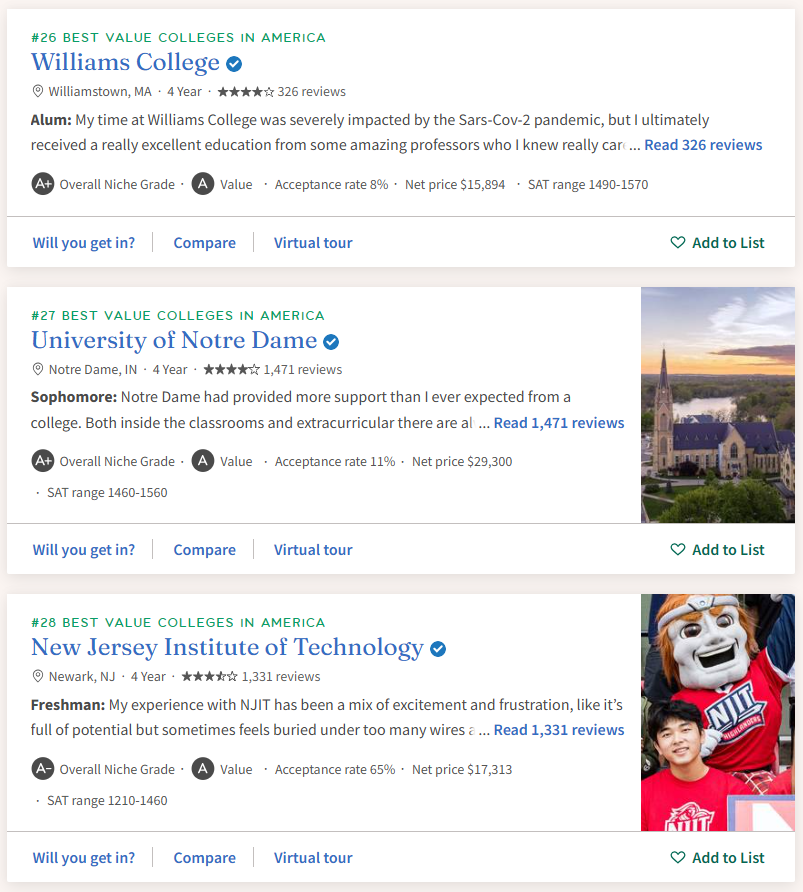The height and width of the screenshot is (892, 803).
Task: Open New Jersey Institute of Technology page
Action: tap(227, 647)
